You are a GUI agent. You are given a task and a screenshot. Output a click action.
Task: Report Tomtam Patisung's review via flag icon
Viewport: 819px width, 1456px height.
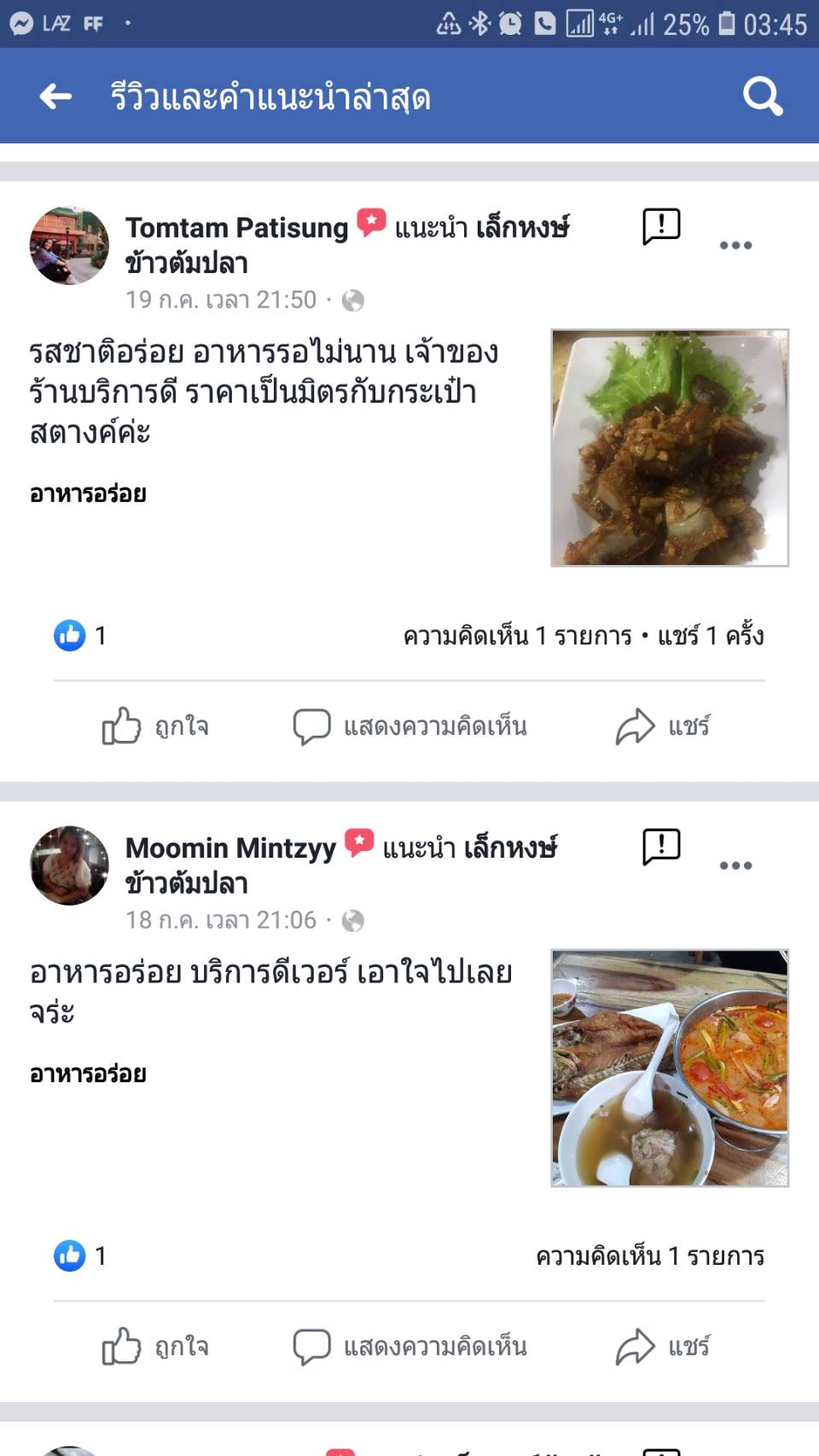coord(661,227)
